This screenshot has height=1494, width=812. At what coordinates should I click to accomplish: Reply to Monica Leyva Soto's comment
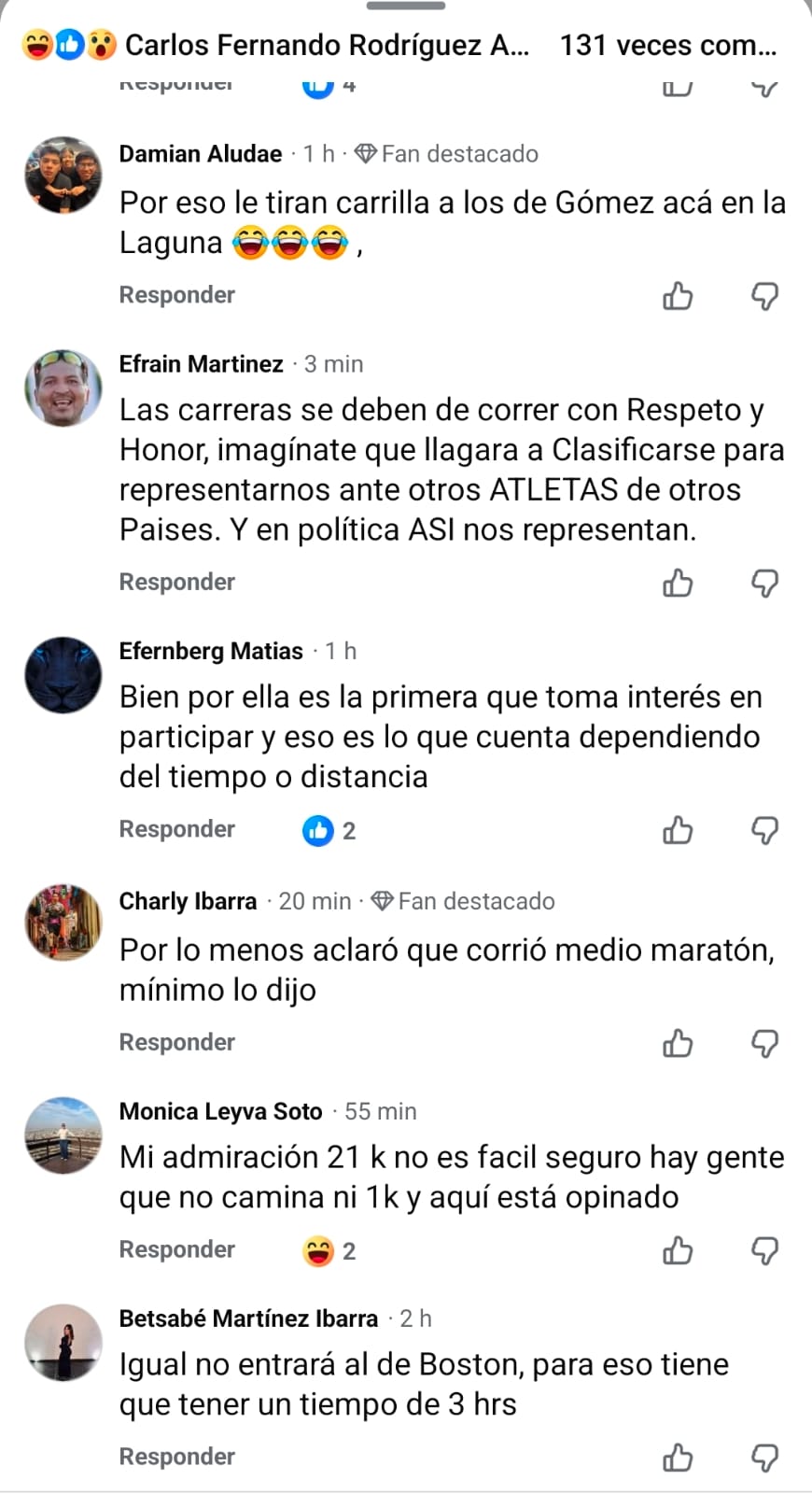tap(176, 1249)
